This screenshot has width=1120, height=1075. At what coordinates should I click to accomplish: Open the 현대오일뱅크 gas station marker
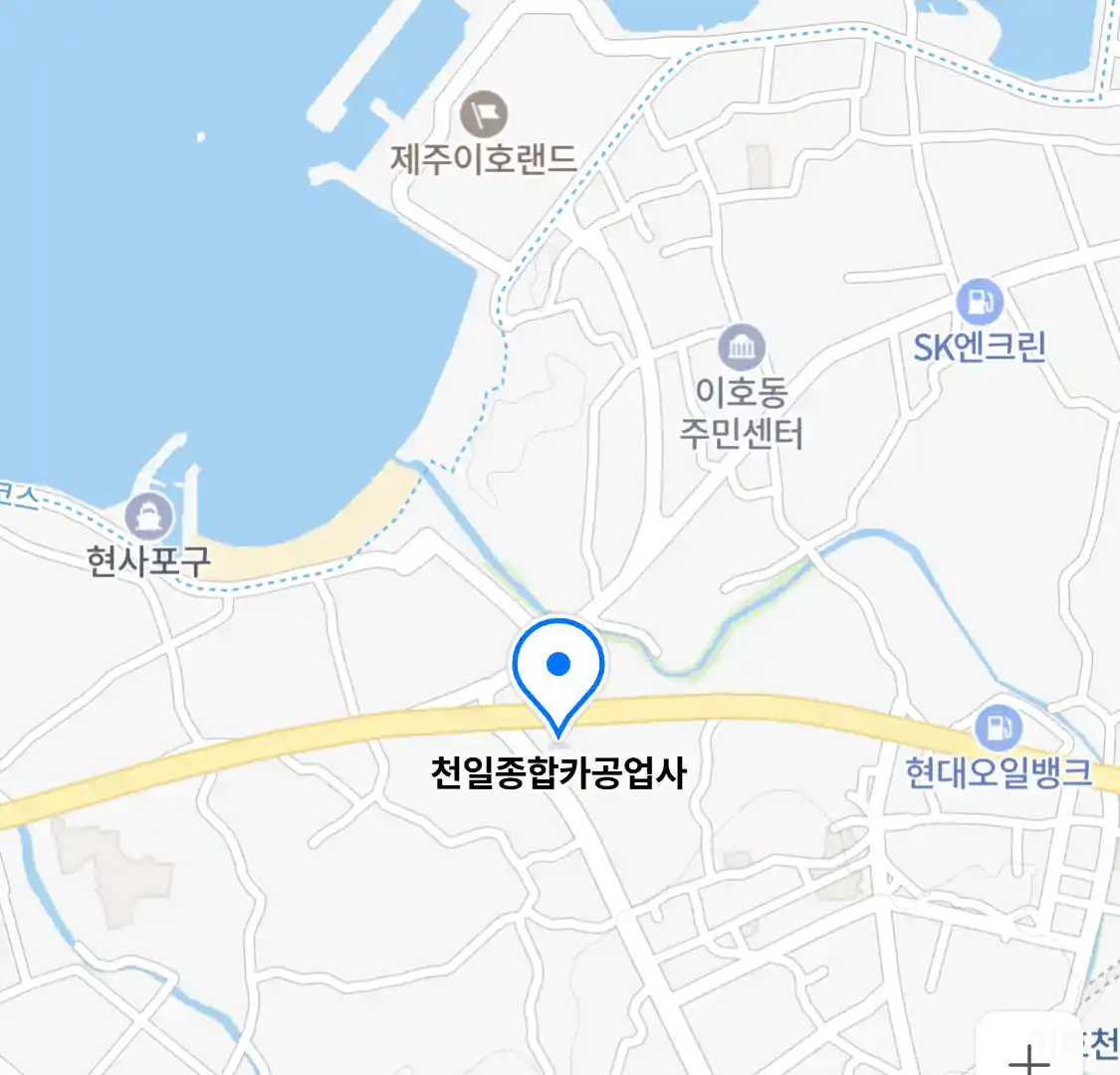point(997,729)
